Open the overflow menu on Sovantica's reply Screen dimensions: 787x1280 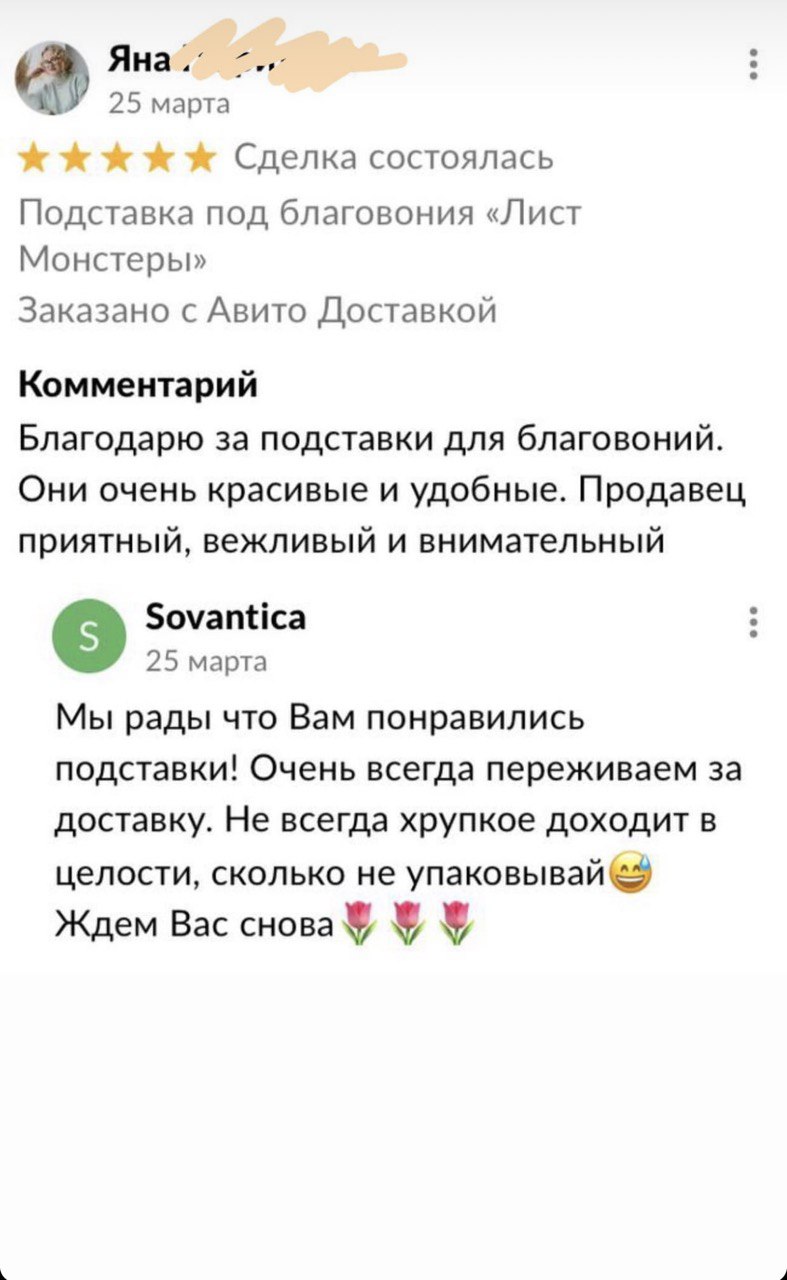coord(752,622)
